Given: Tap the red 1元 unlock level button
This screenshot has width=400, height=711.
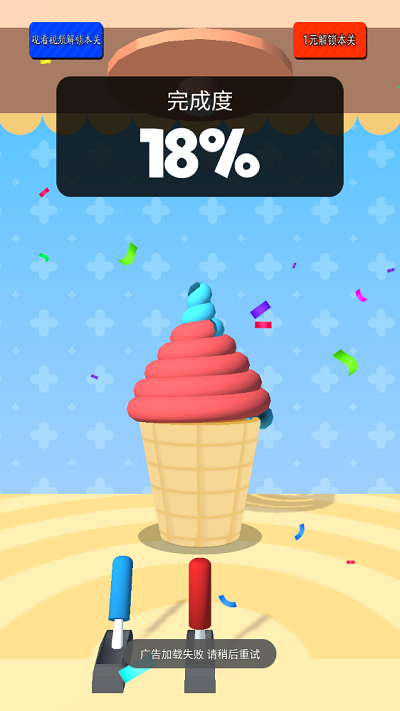Looking at the screenshot, I should click(x=330, y=40).
